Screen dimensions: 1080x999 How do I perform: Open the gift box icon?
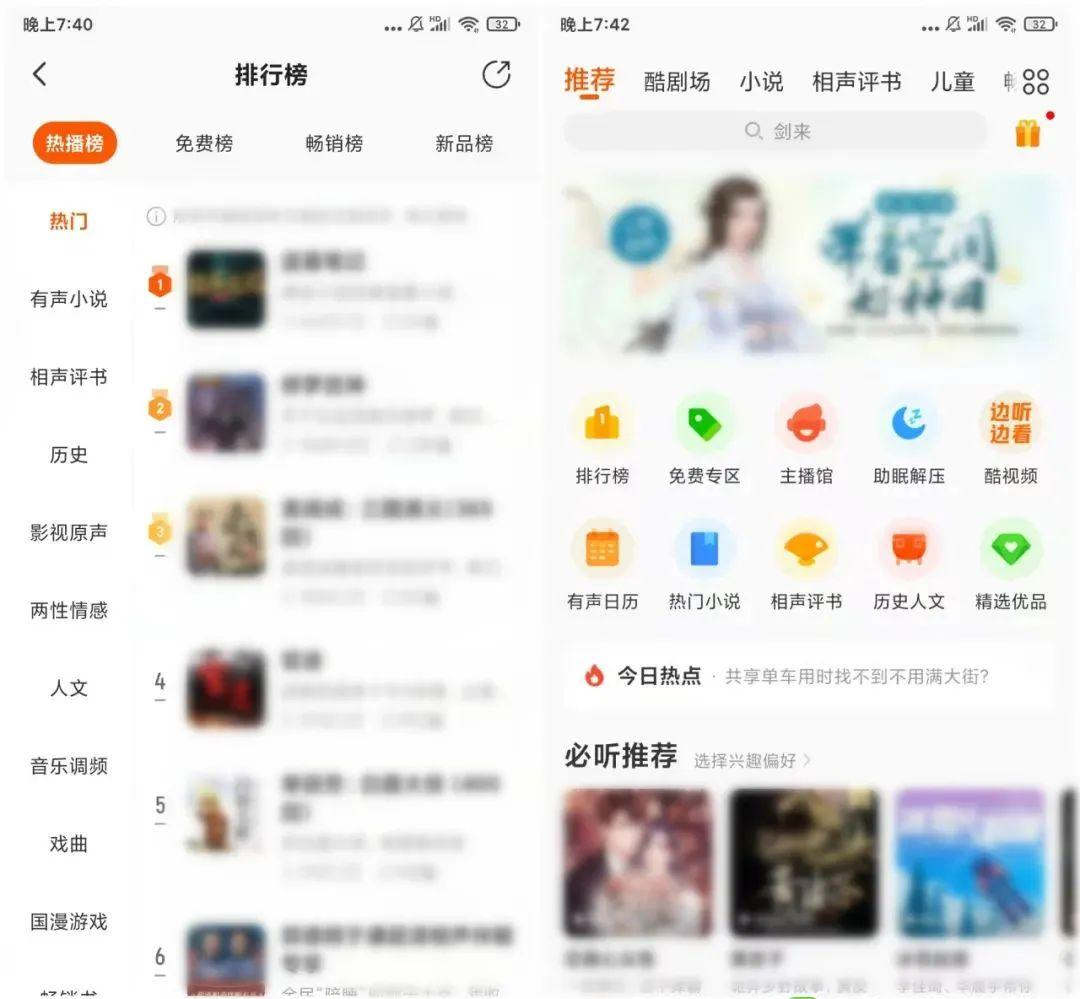pos(1028,133)
